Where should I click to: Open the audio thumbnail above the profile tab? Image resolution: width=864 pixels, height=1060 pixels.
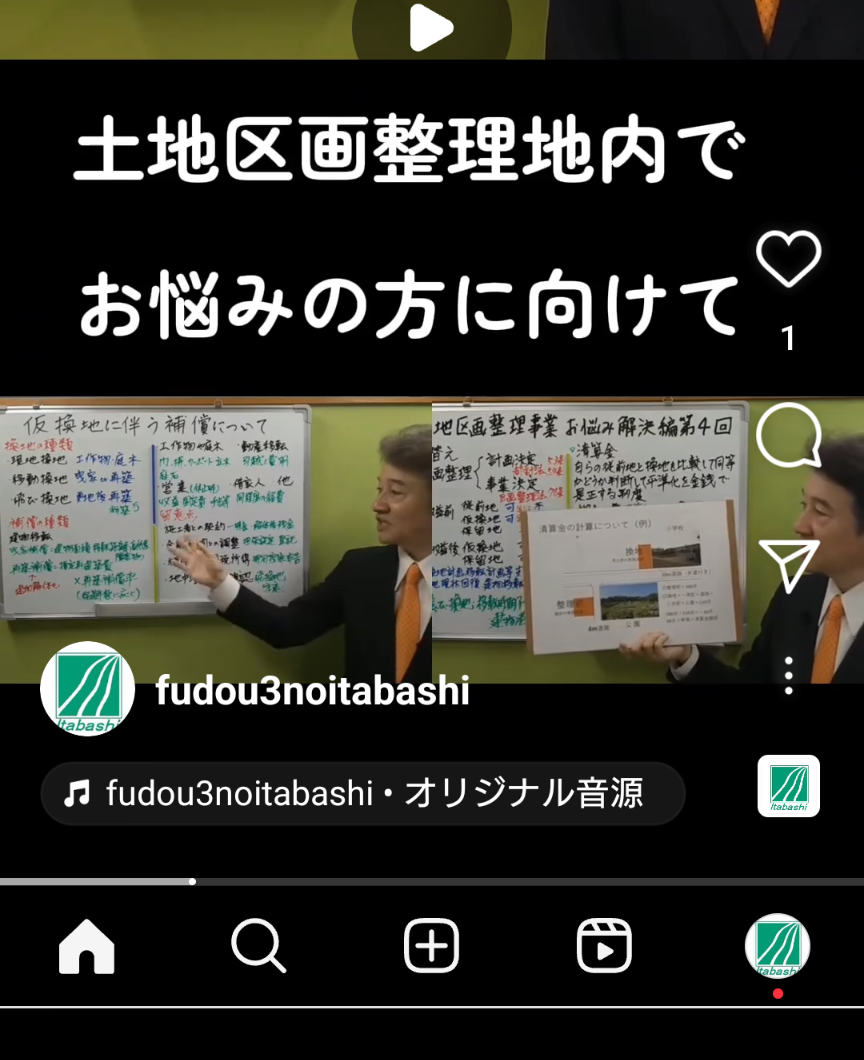tap(788, 786)
